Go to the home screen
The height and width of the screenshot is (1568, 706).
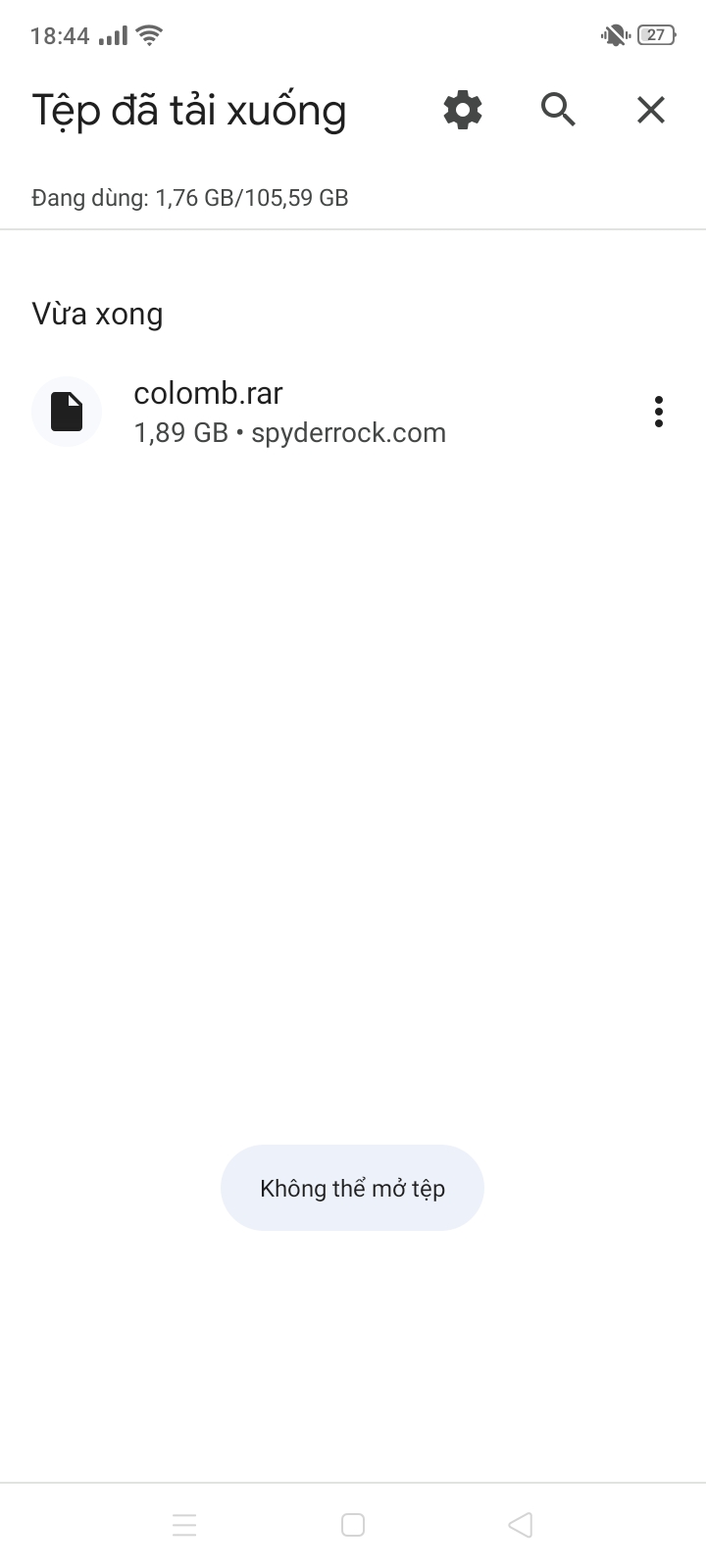(x=353, y=1525)
